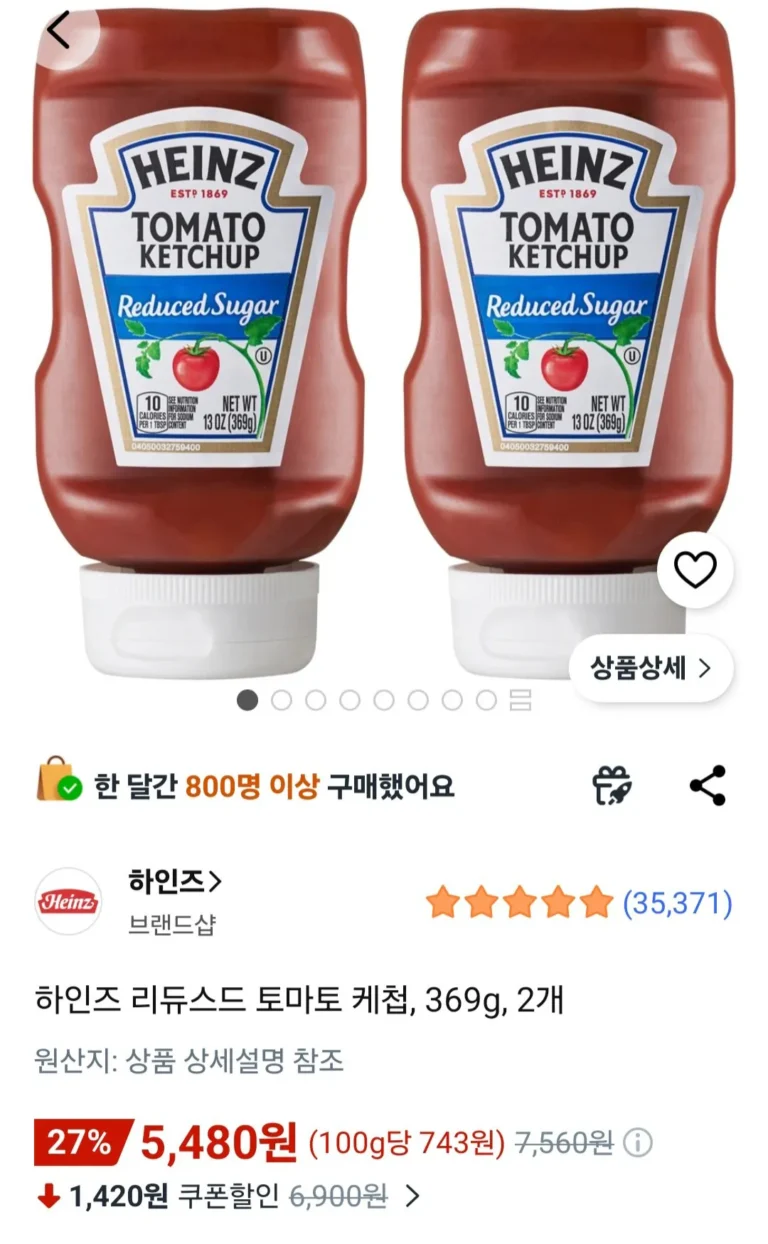Image resolution: width=768 pixels, height=1244 pixels.
Task: Open image list icon after page dots
Action: point(520,700)
